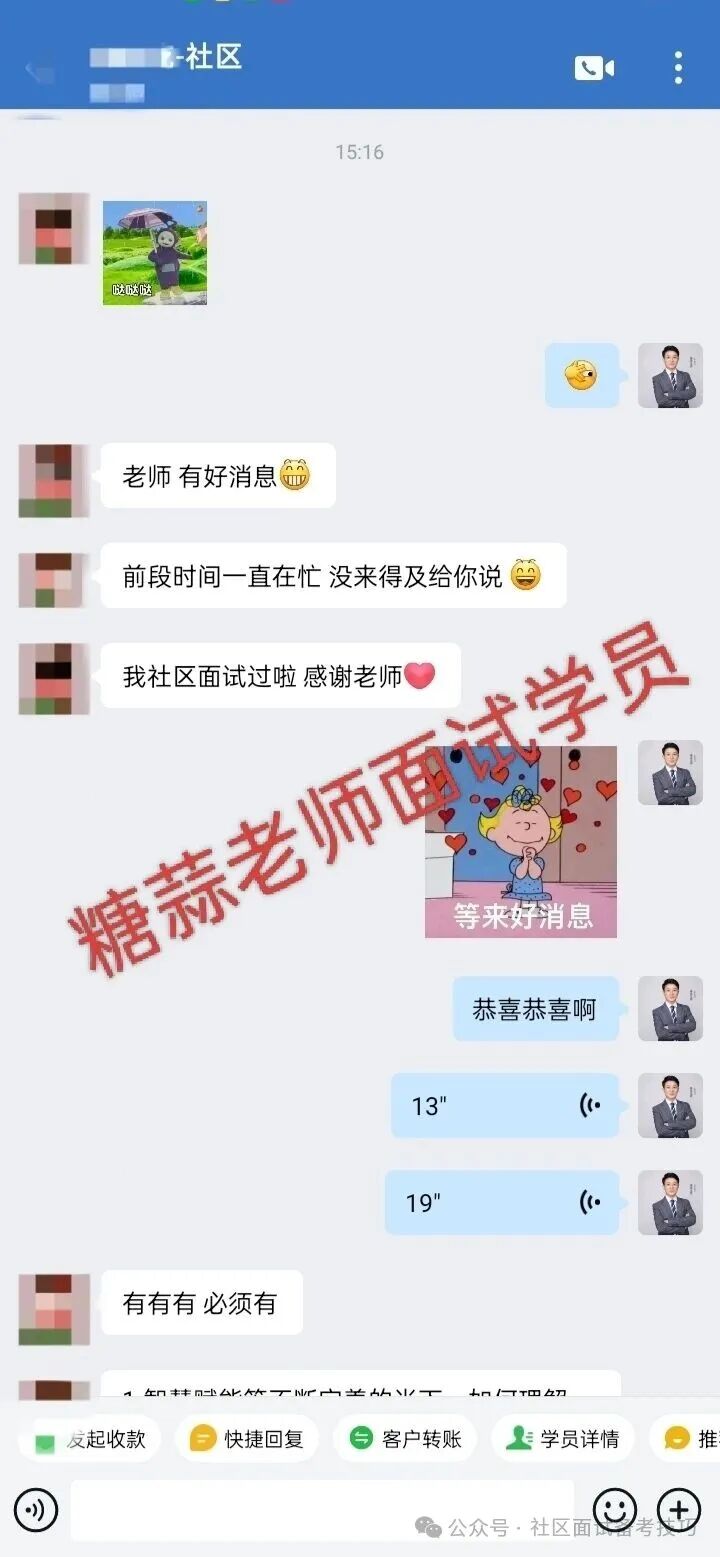
Task: Open the umbrella sticker image
Action: pyautogui.click(x=155, y=252)
